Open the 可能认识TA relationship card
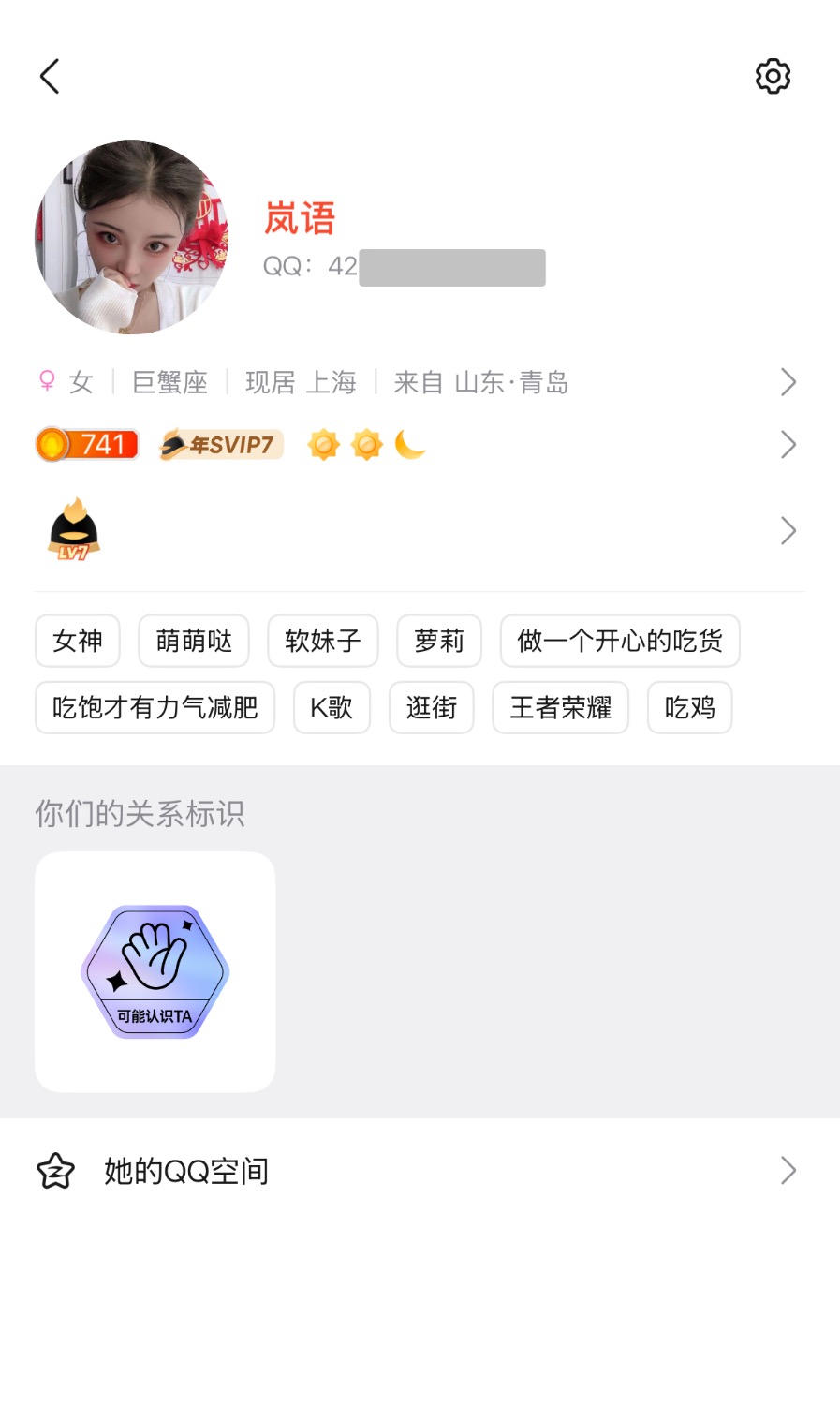840x1405 pixels. click(x=155, y=971)
